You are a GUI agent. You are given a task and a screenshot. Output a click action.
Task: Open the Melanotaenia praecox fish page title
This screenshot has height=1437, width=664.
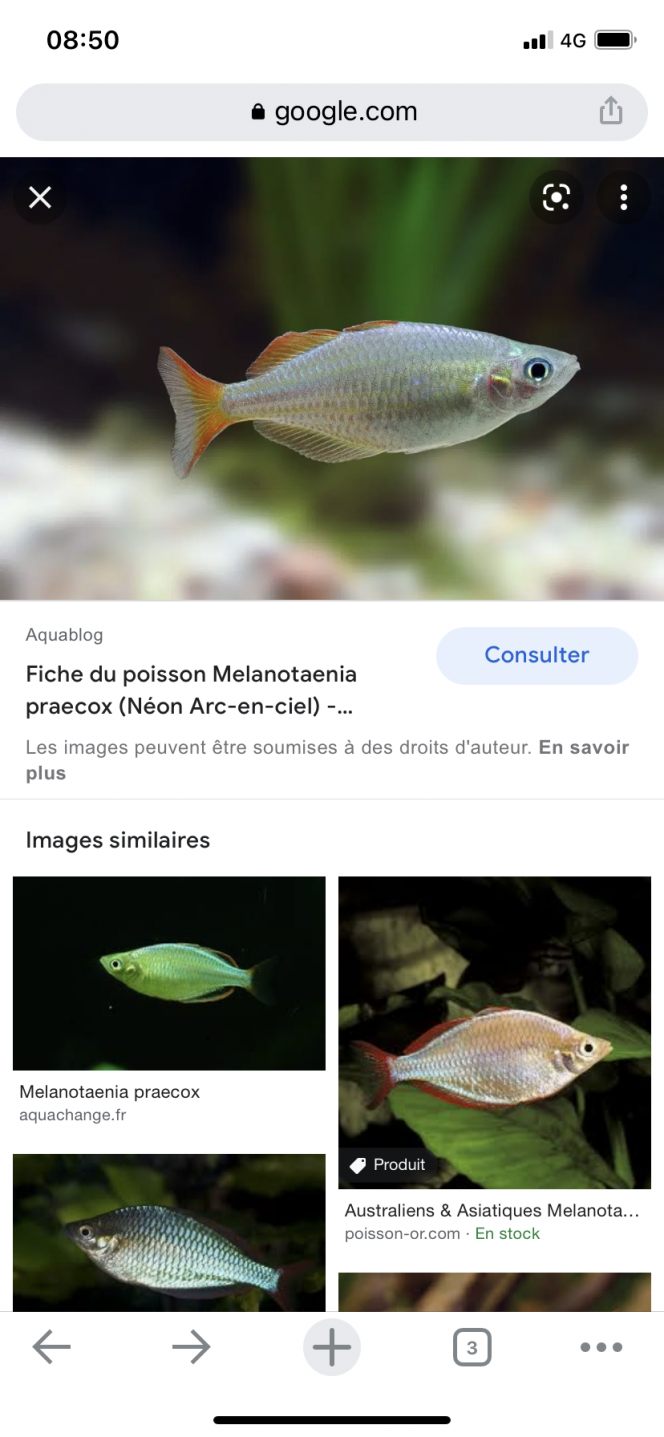[191, 690]
